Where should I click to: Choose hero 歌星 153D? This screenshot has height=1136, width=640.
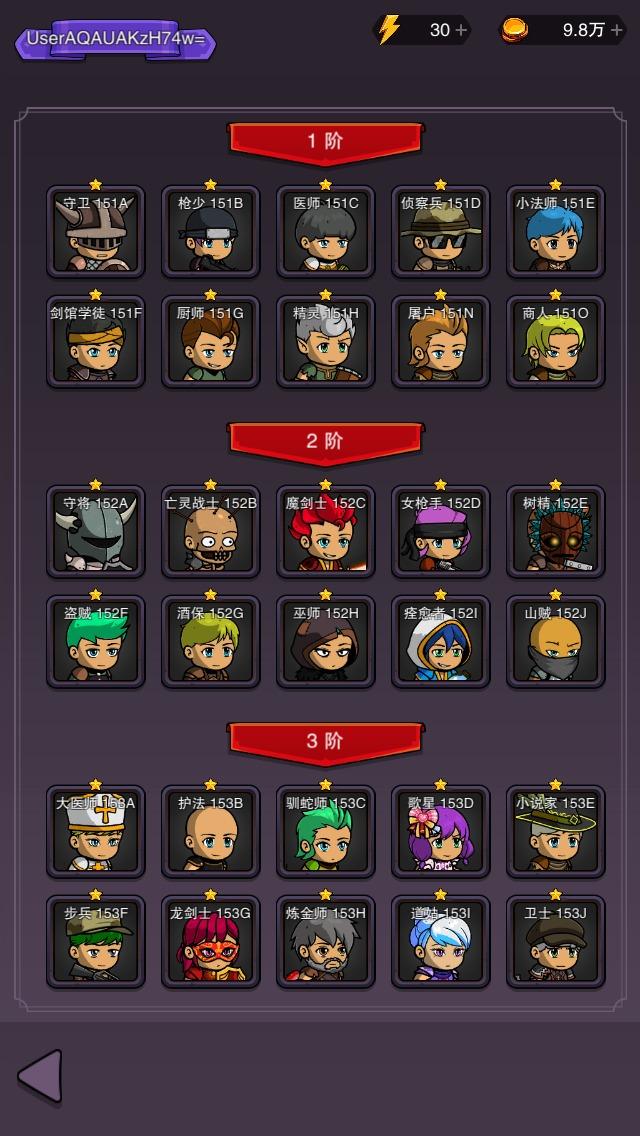[441, 832]
